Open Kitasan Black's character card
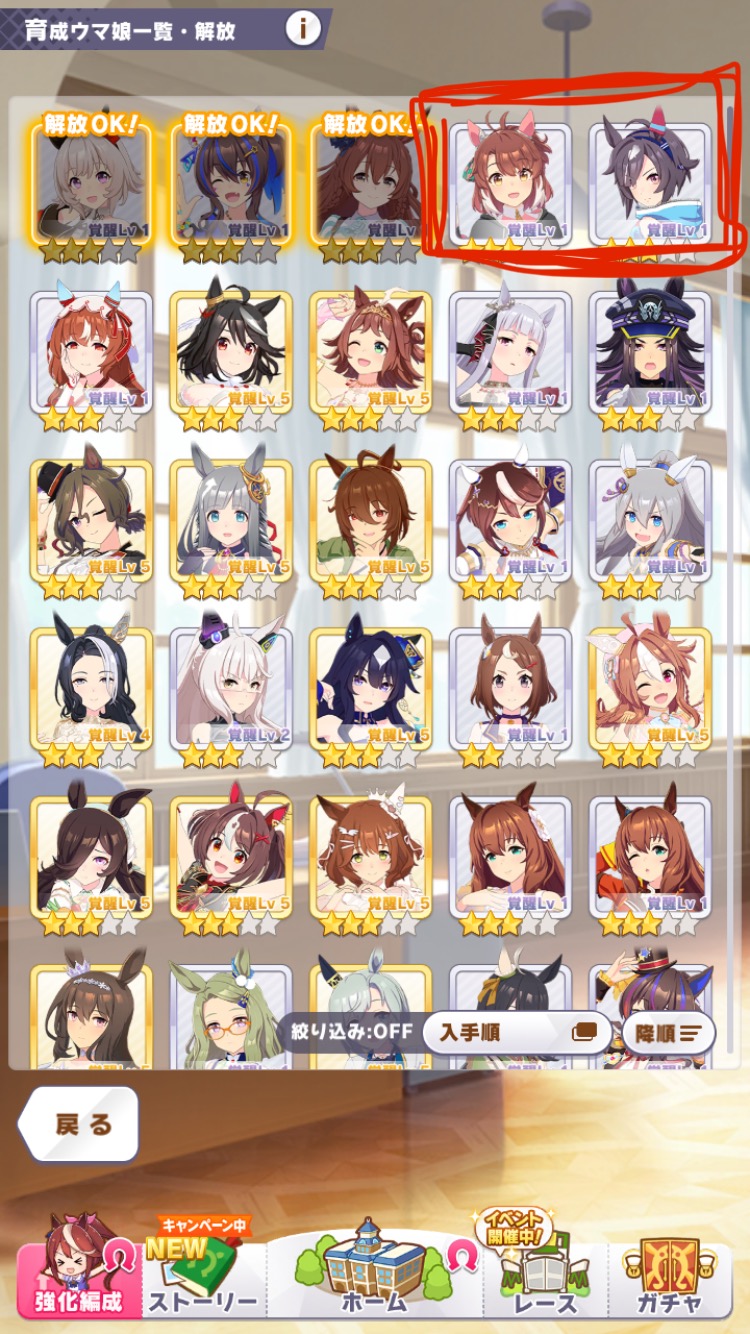 point(230,350)
